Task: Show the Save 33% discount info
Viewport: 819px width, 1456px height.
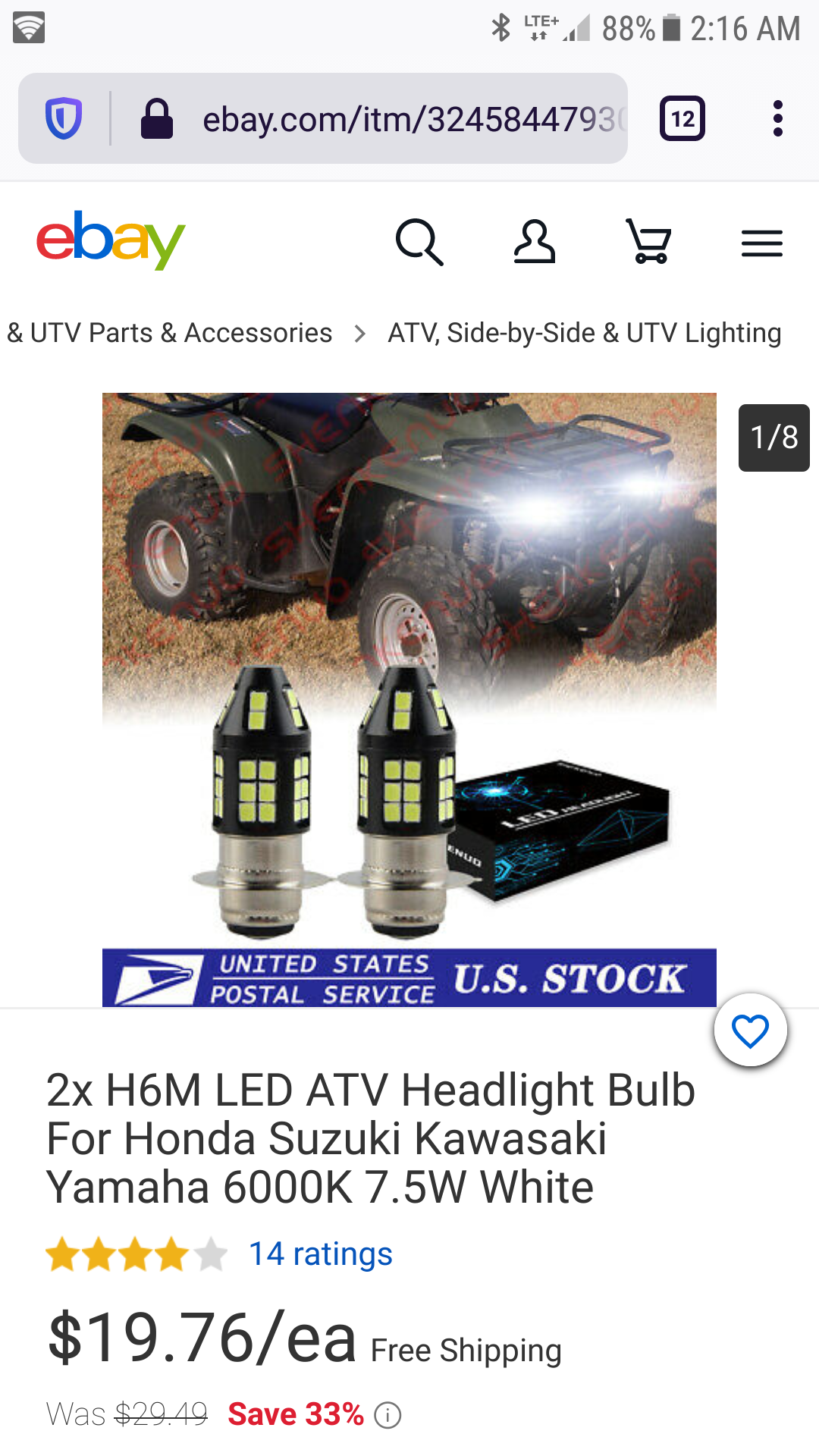Action: 388,1415
